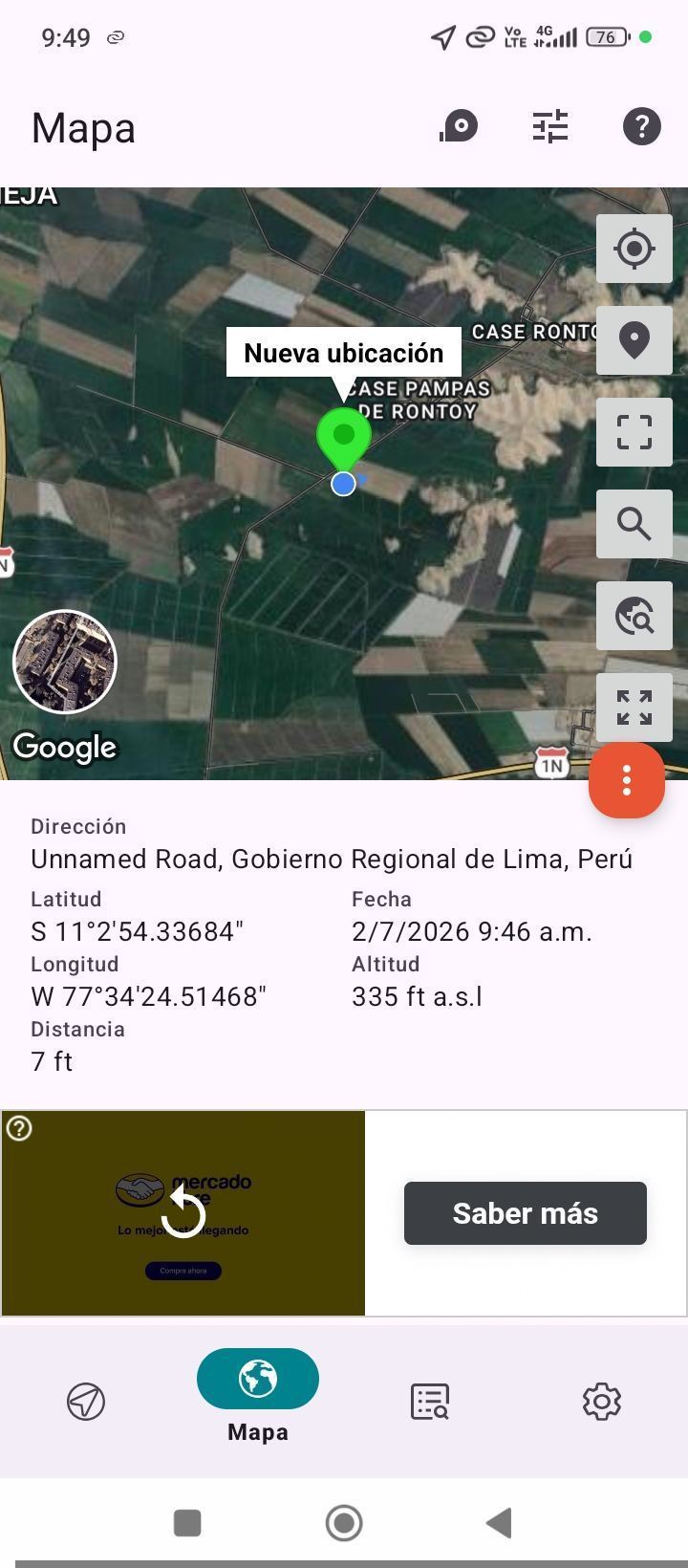Tap the expand arrows map button
This screenshot has height=1568, width=688.
tap(634, 708)
